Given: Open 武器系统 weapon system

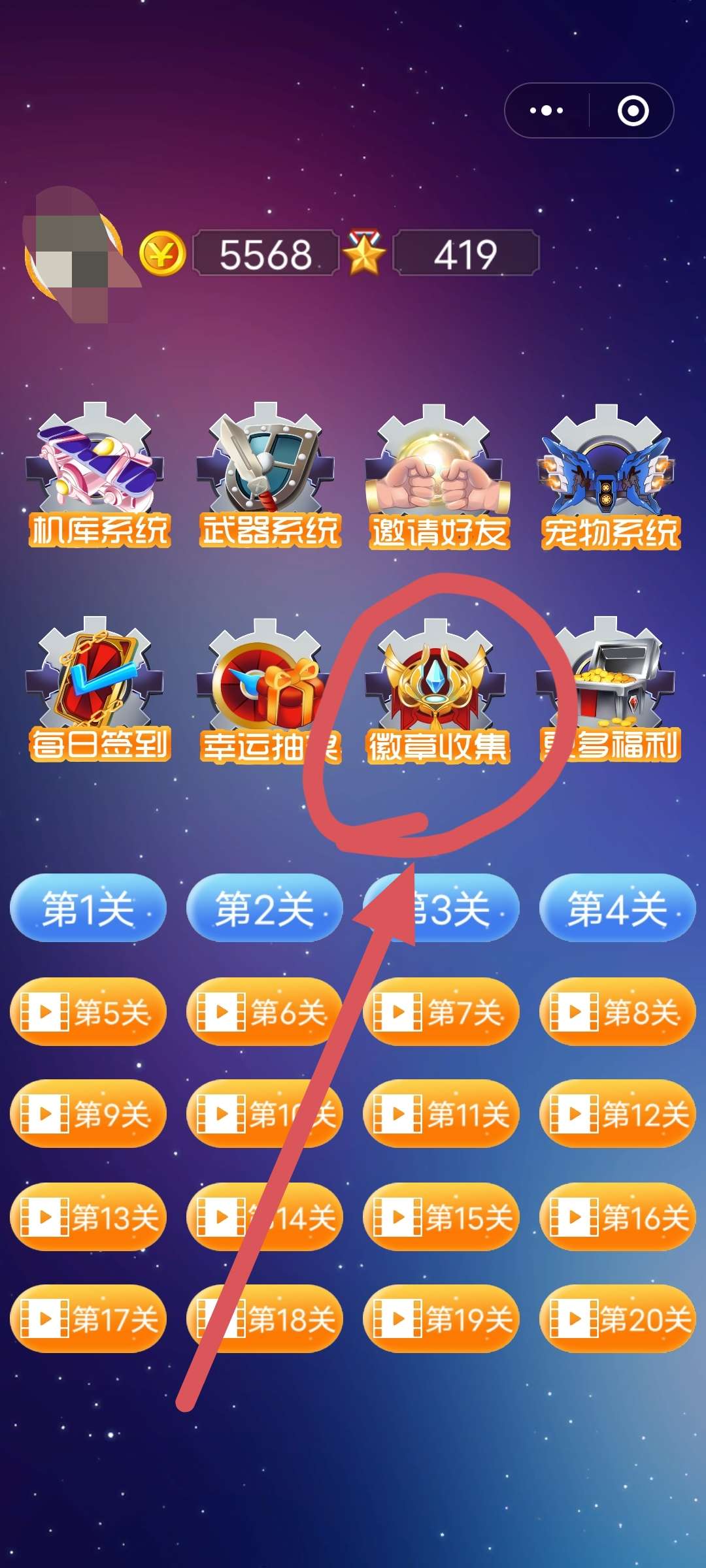Looking at the screenshot, I should tap(269, 477).
